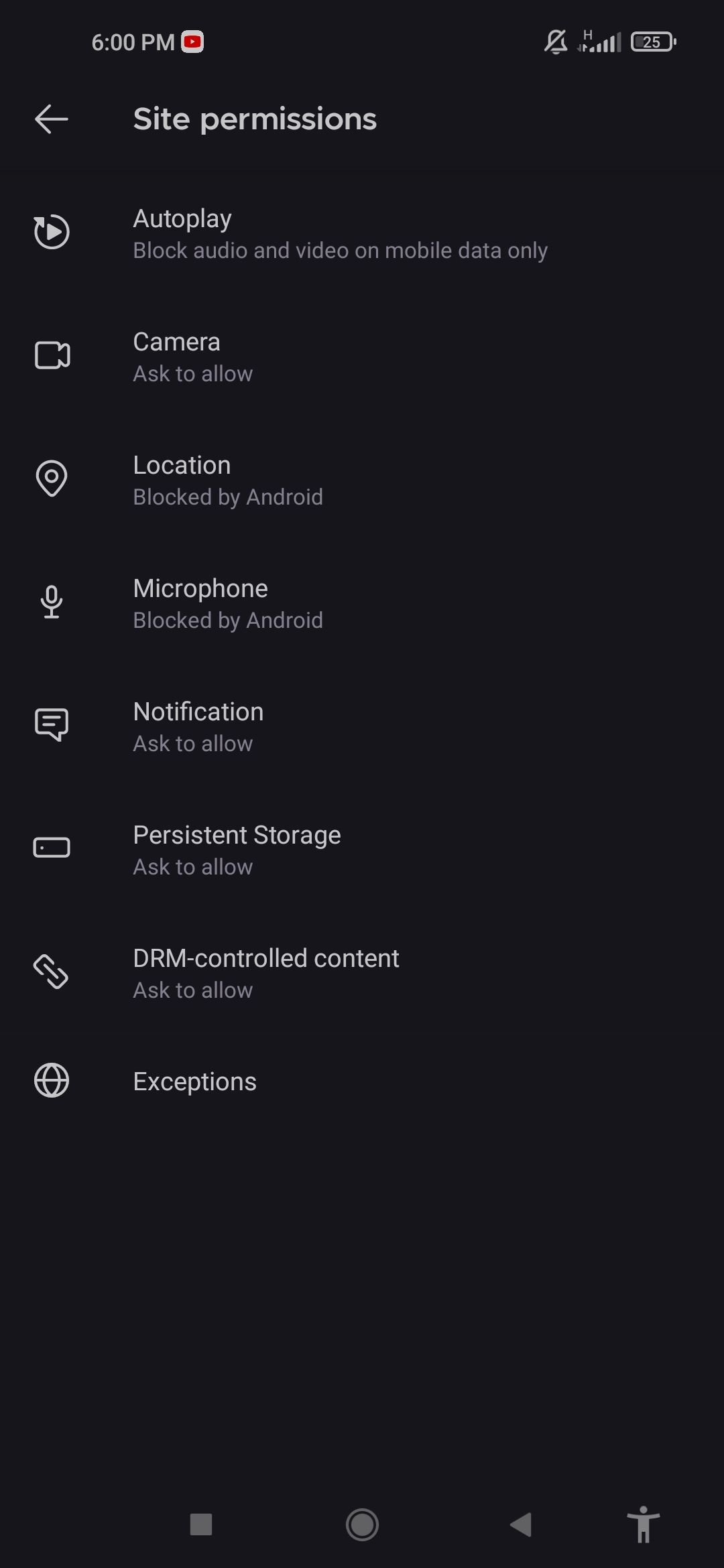
Task: Tap the back triangle navigation button
Action: (521, 1524)
